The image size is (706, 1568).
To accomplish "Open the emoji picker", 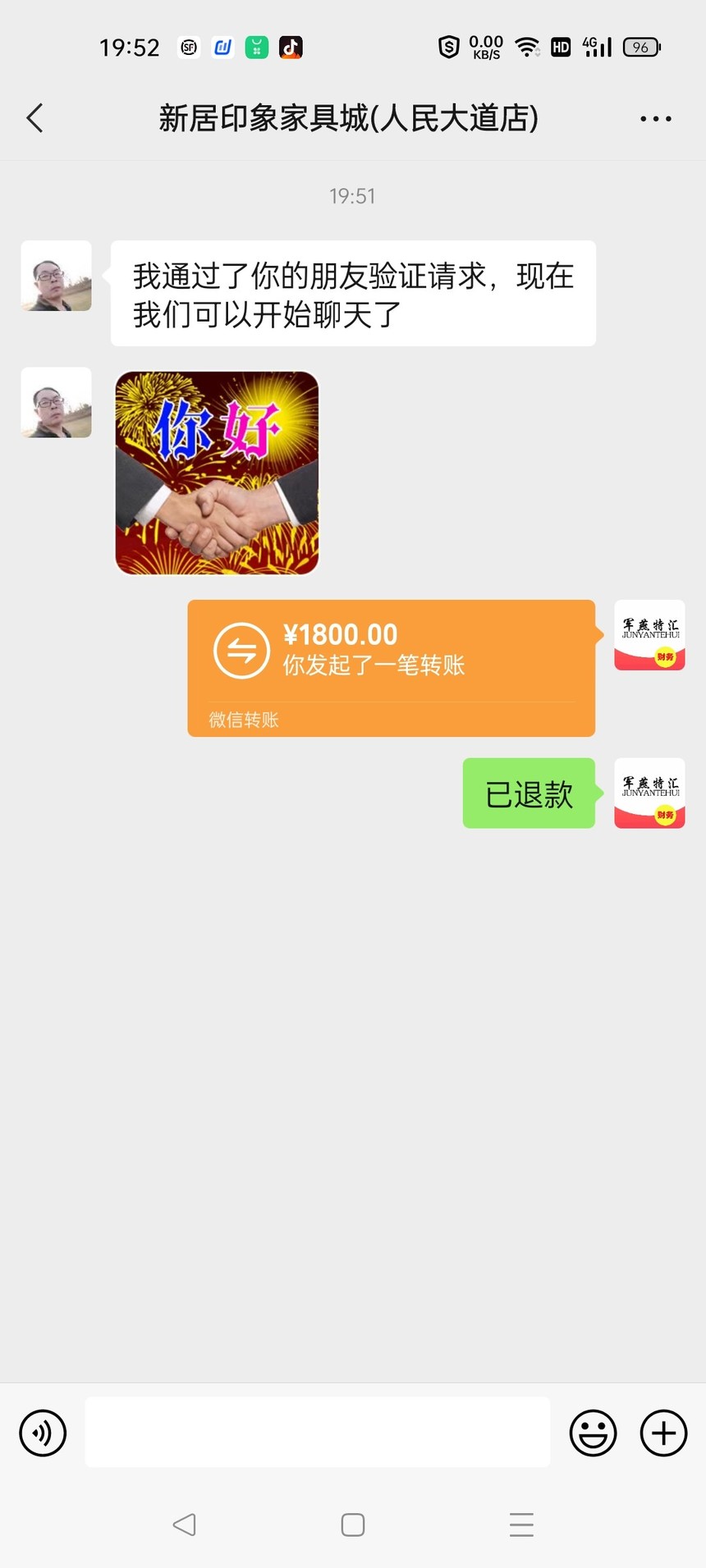I will tap(593, 1433).
